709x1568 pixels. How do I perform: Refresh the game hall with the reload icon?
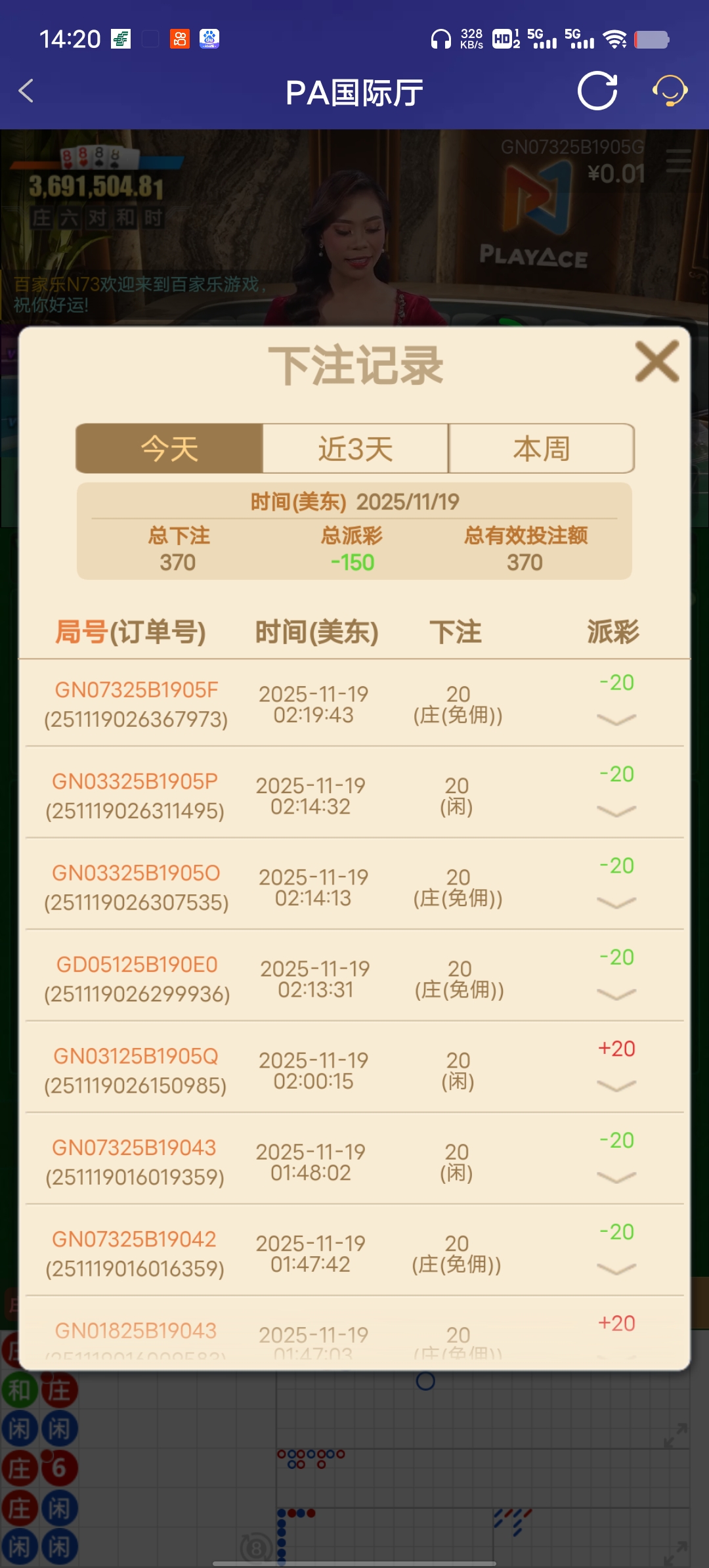597,91
